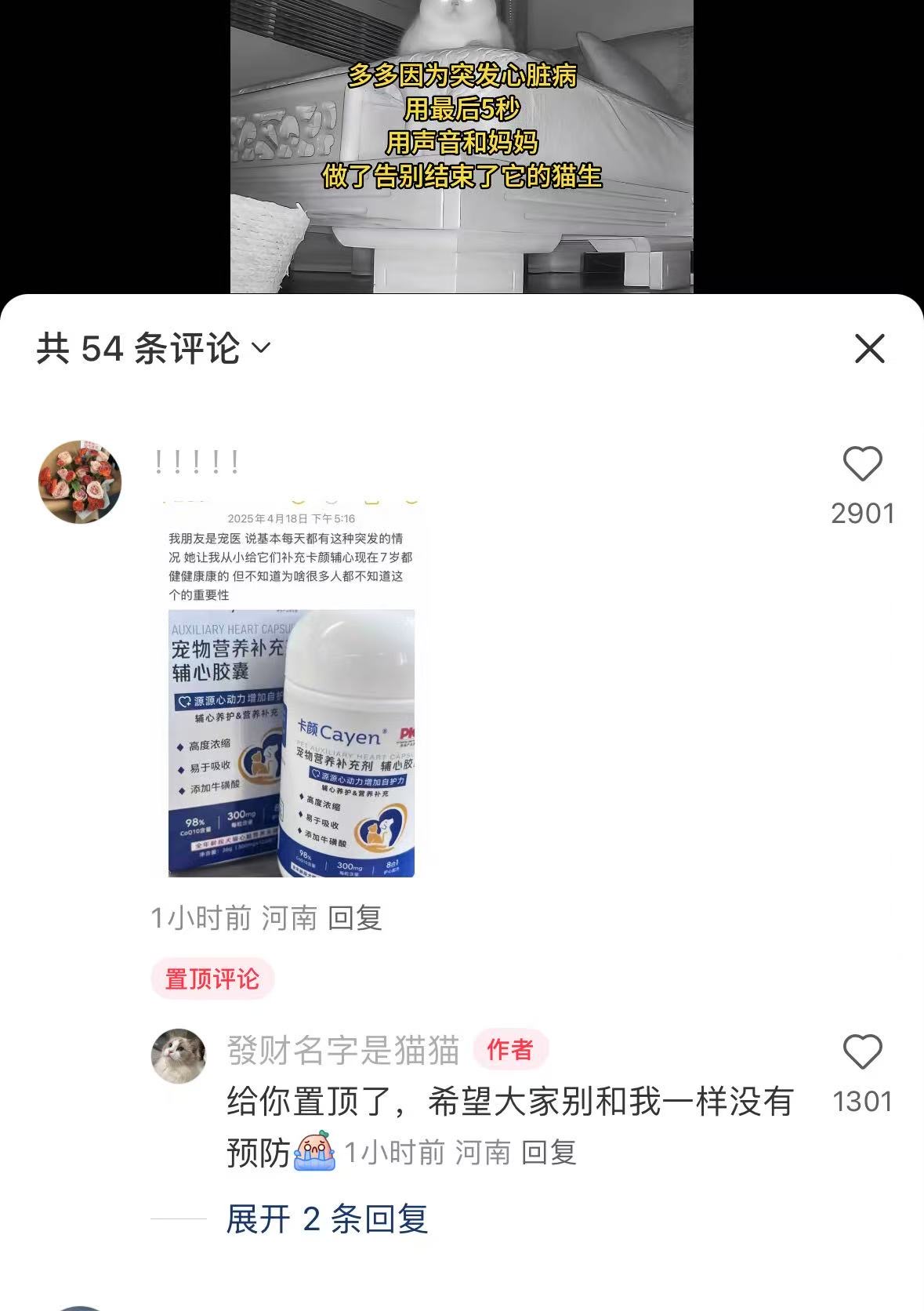Tap the video playing above the comments
Viewport: 924px width, 1311px height.
click(462, 146)
